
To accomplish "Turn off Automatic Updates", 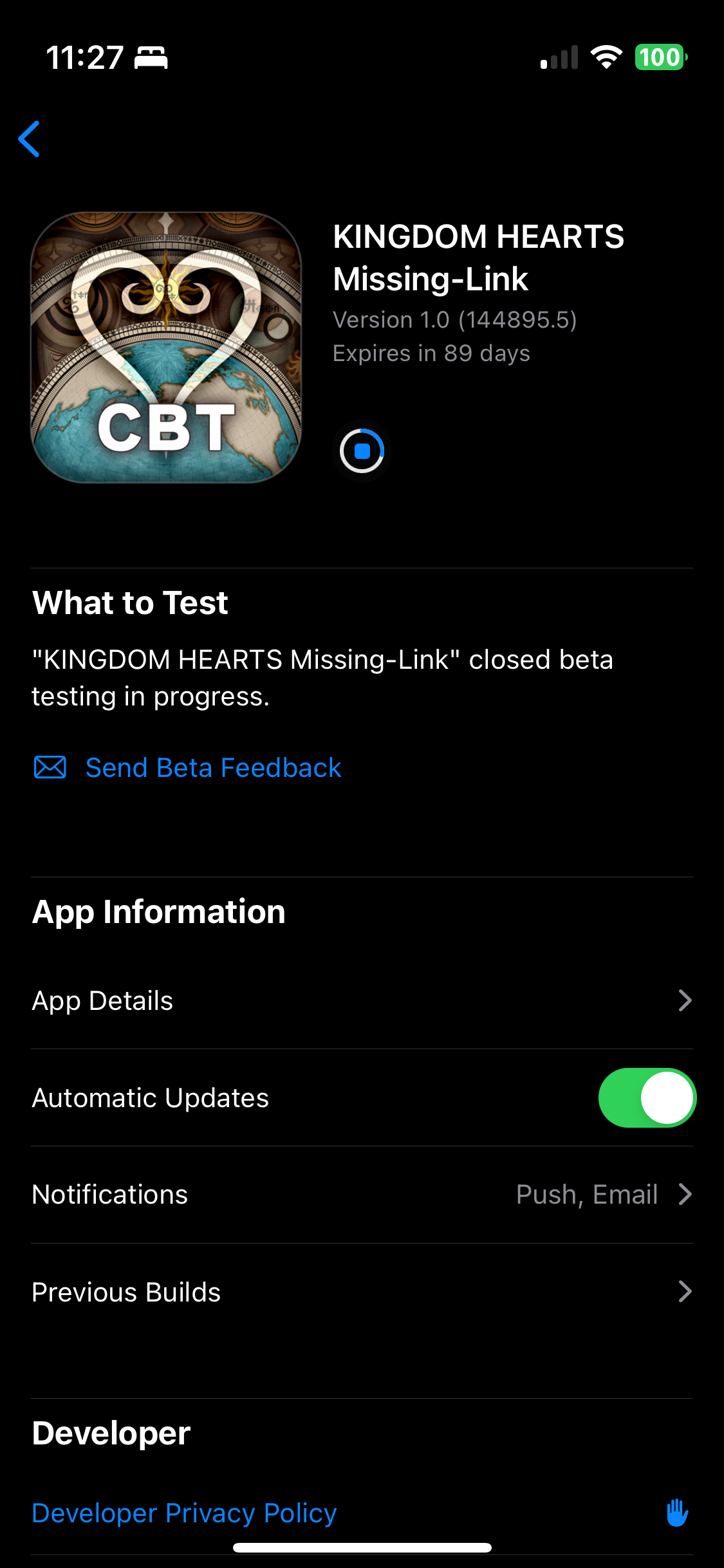I will pos(647,1097).
